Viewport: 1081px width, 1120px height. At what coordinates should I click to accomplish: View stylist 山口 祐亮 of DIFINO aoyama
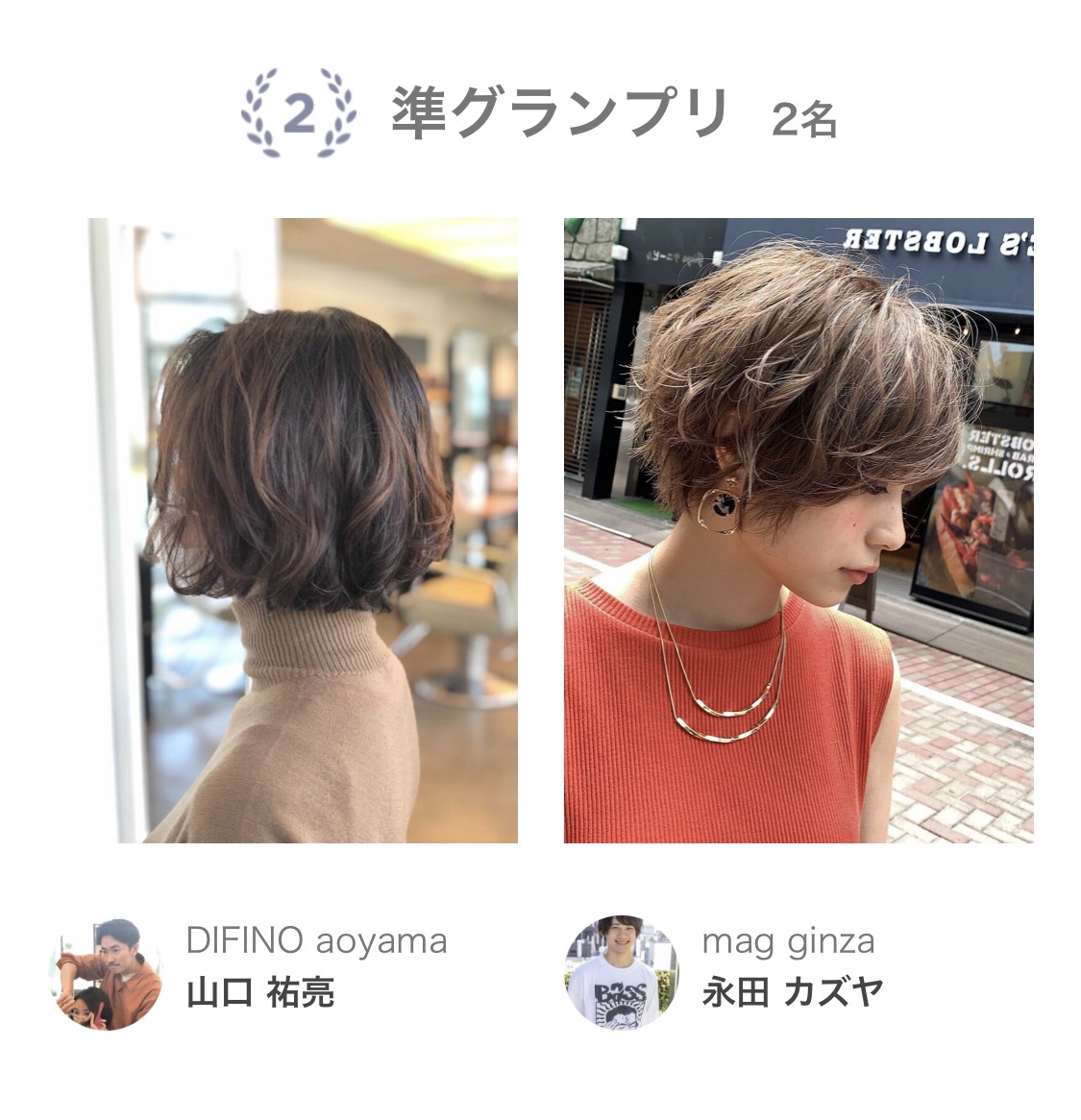pos(259,991)
